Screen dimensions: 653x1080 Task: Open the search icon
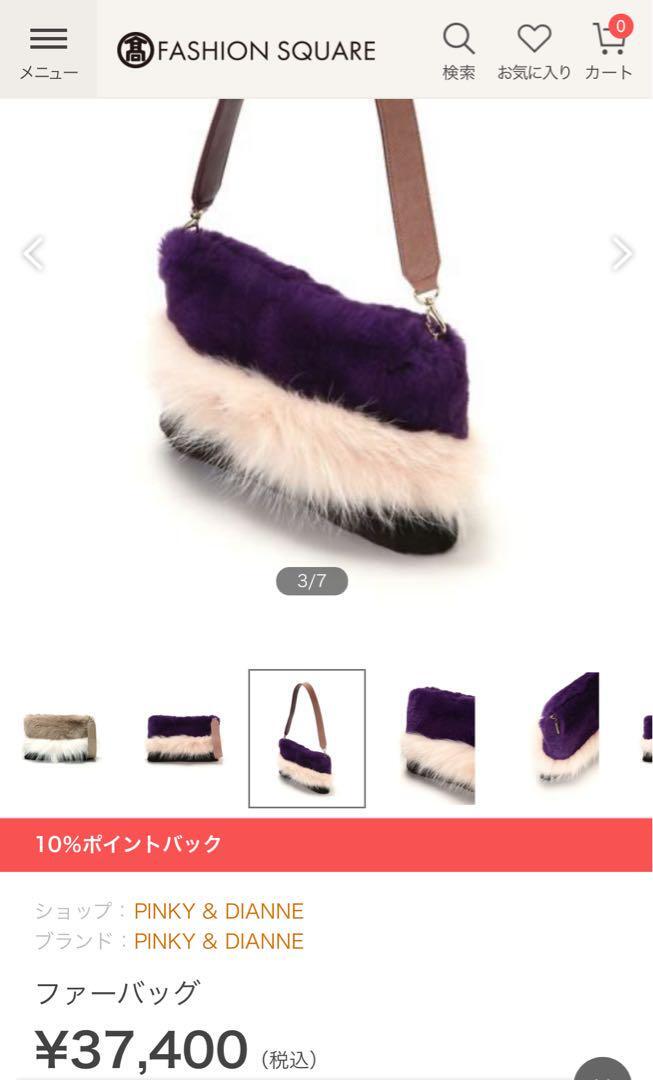point(459,50)
